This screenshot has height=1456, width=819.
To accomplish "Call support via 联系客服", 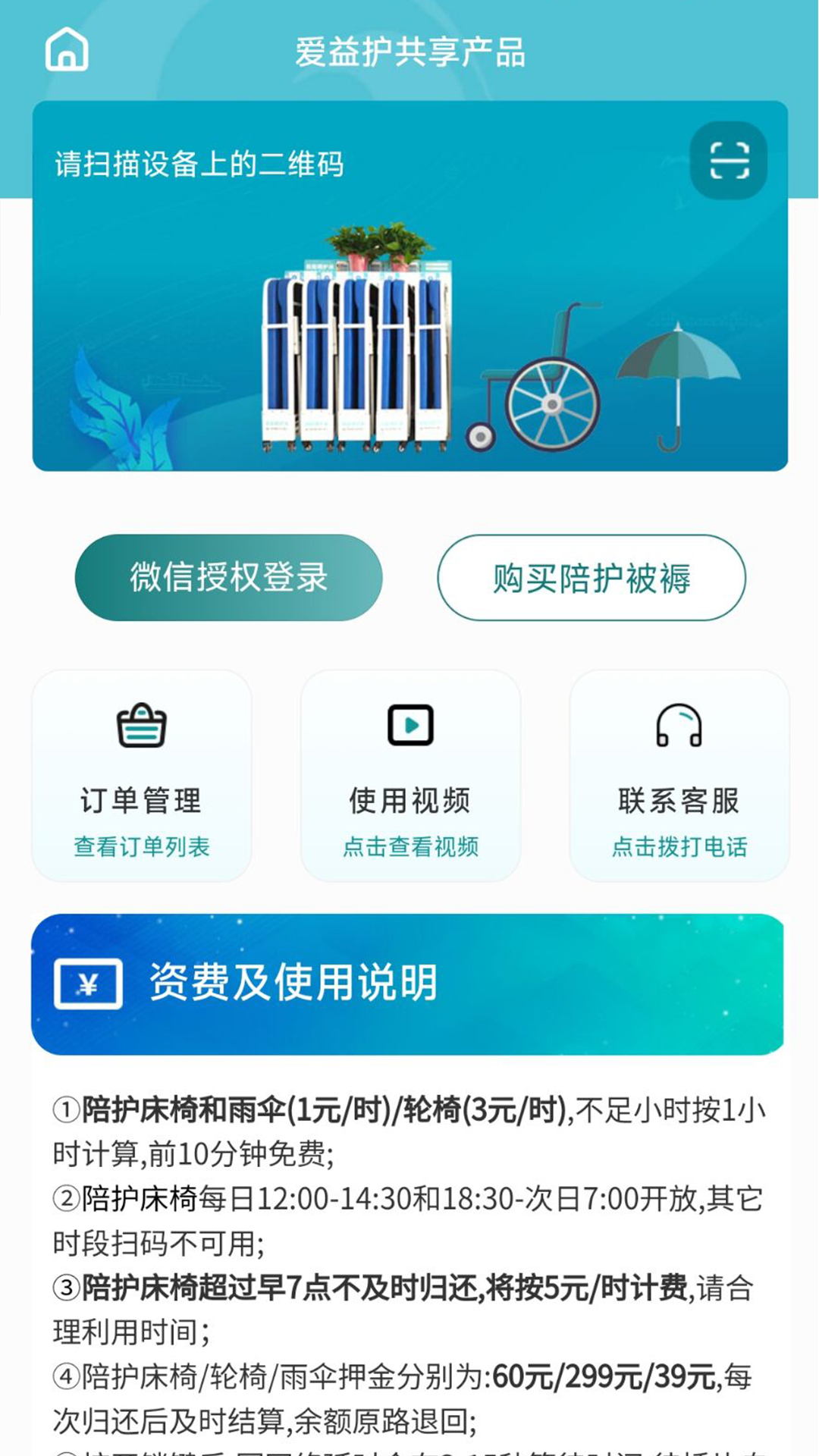I will click(x=679, y=776).
